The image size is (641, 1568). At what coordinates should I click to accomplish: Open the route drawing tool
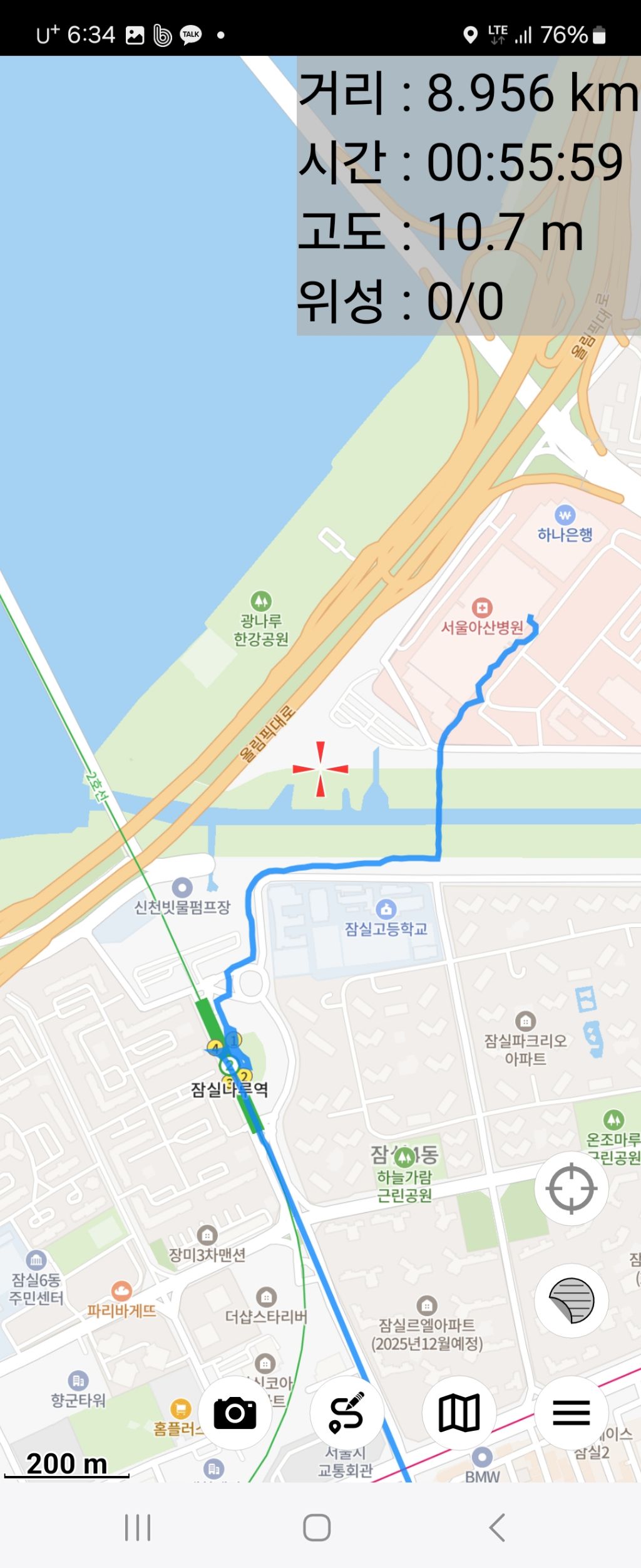(347, 1413)
